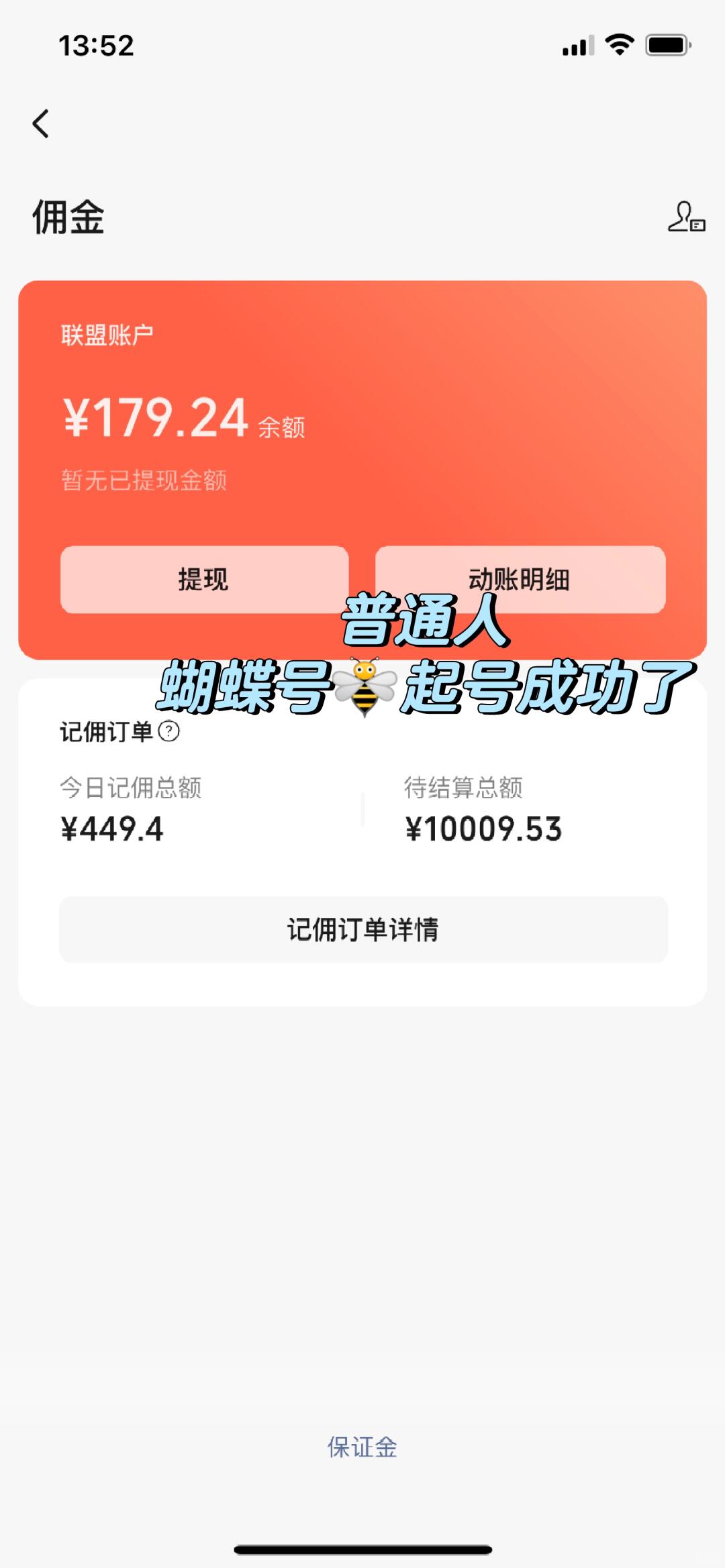Go back using the arrow

(x=41, y=124)
